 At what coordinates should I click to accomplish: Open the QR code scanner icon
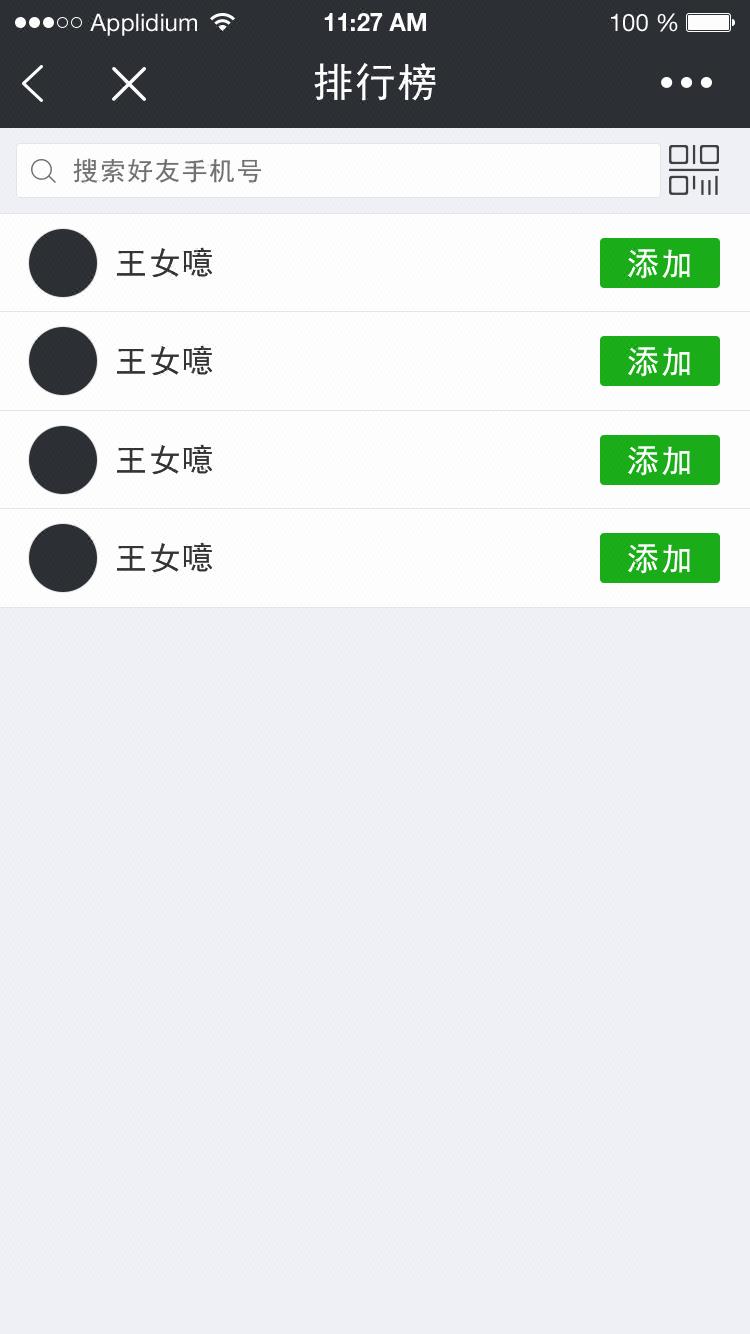(x=694, y=170)
